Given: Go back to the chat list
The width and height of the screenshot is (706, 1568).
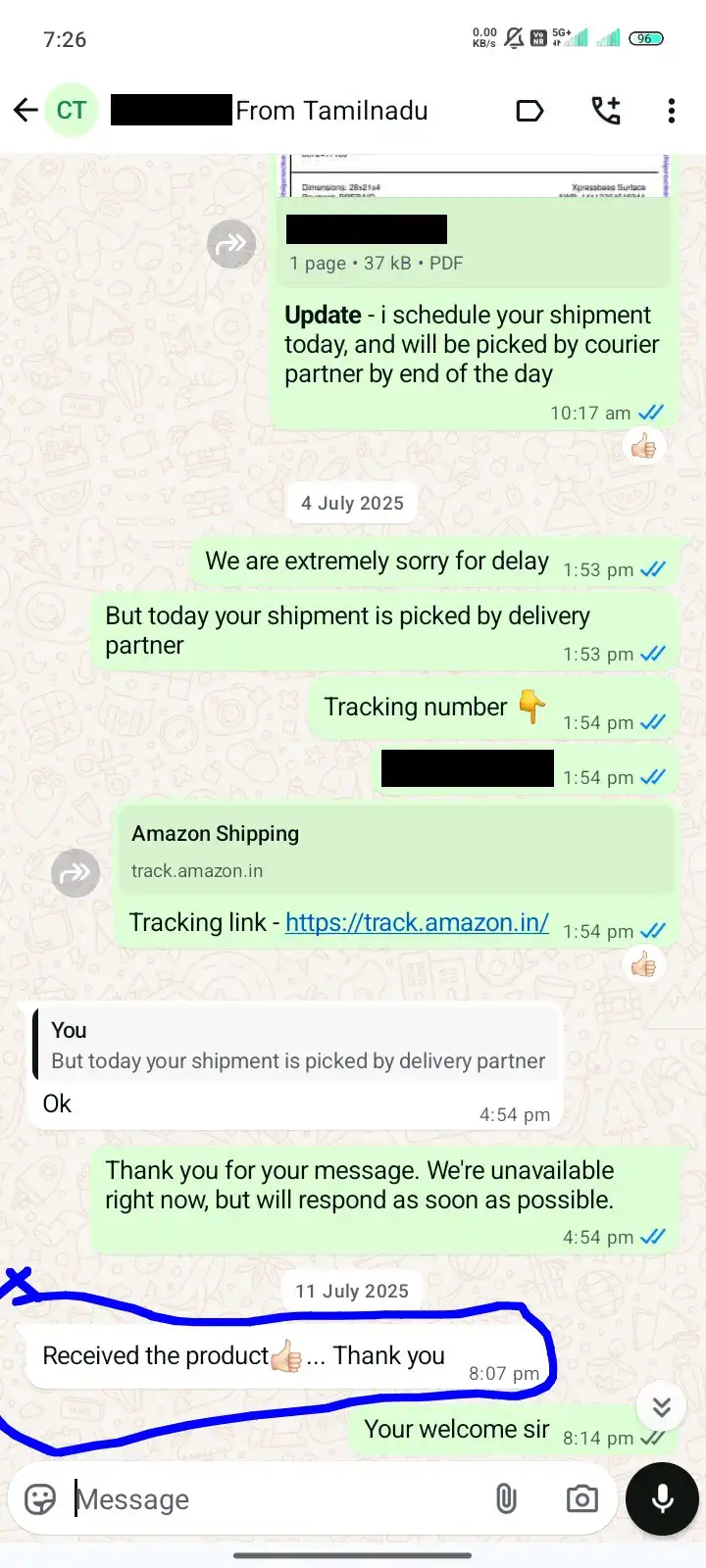Looking at the screenshot, I should (x=26, y=111).
